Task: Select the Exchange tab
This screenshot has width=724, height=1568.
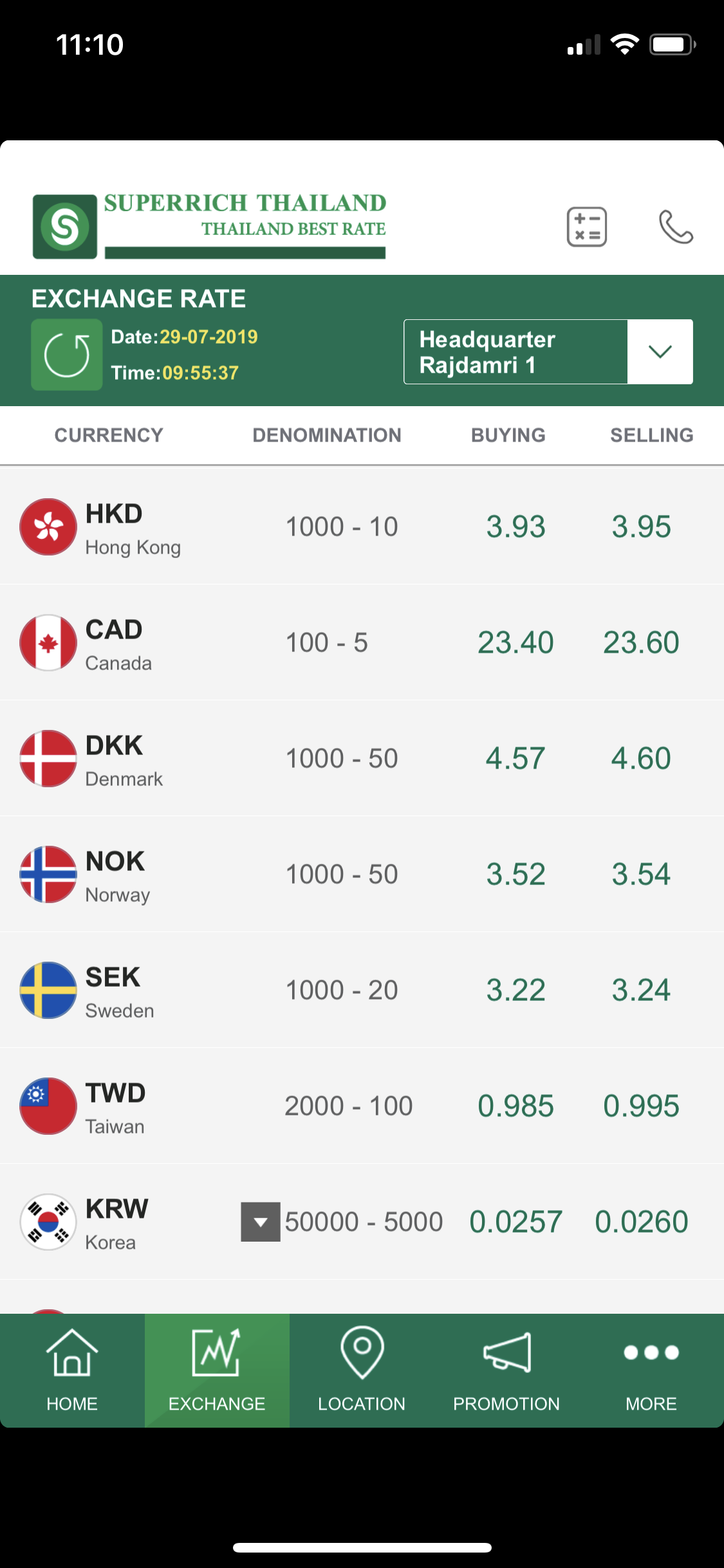Action: pyautogui.click(x=217, y=1370)
